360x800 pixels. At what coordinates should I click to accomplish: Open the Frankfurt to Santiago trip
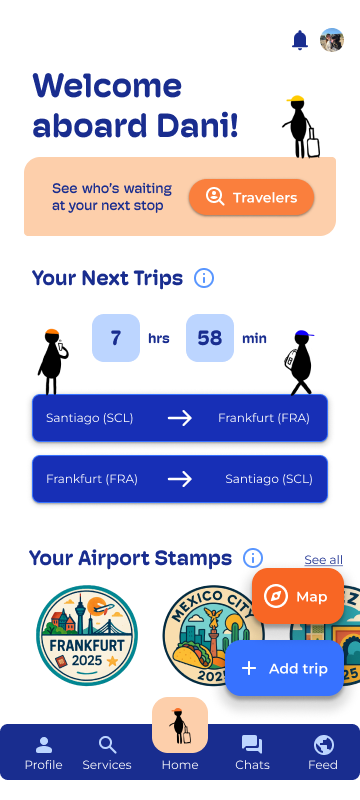180,479
